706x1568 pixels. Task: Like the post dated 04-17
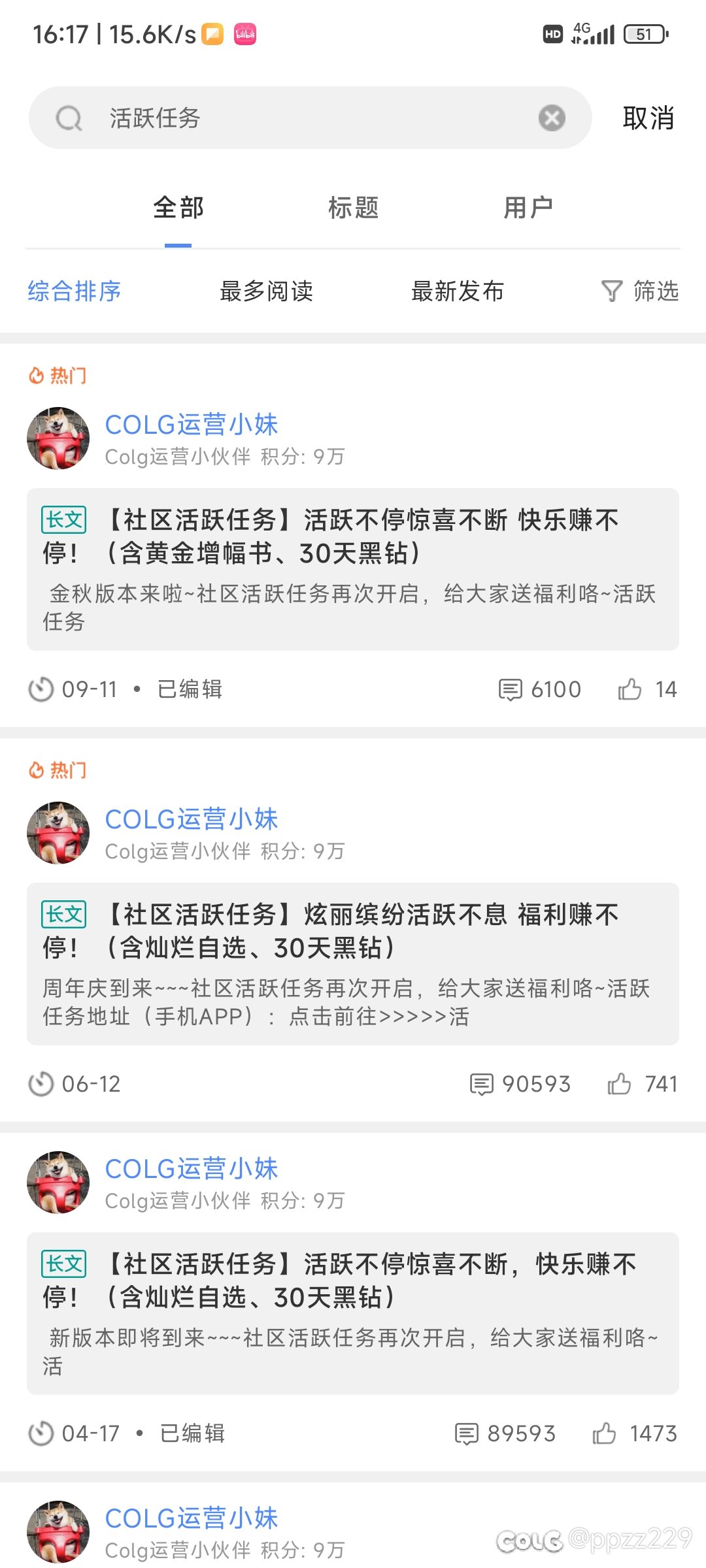(635, 1433)
